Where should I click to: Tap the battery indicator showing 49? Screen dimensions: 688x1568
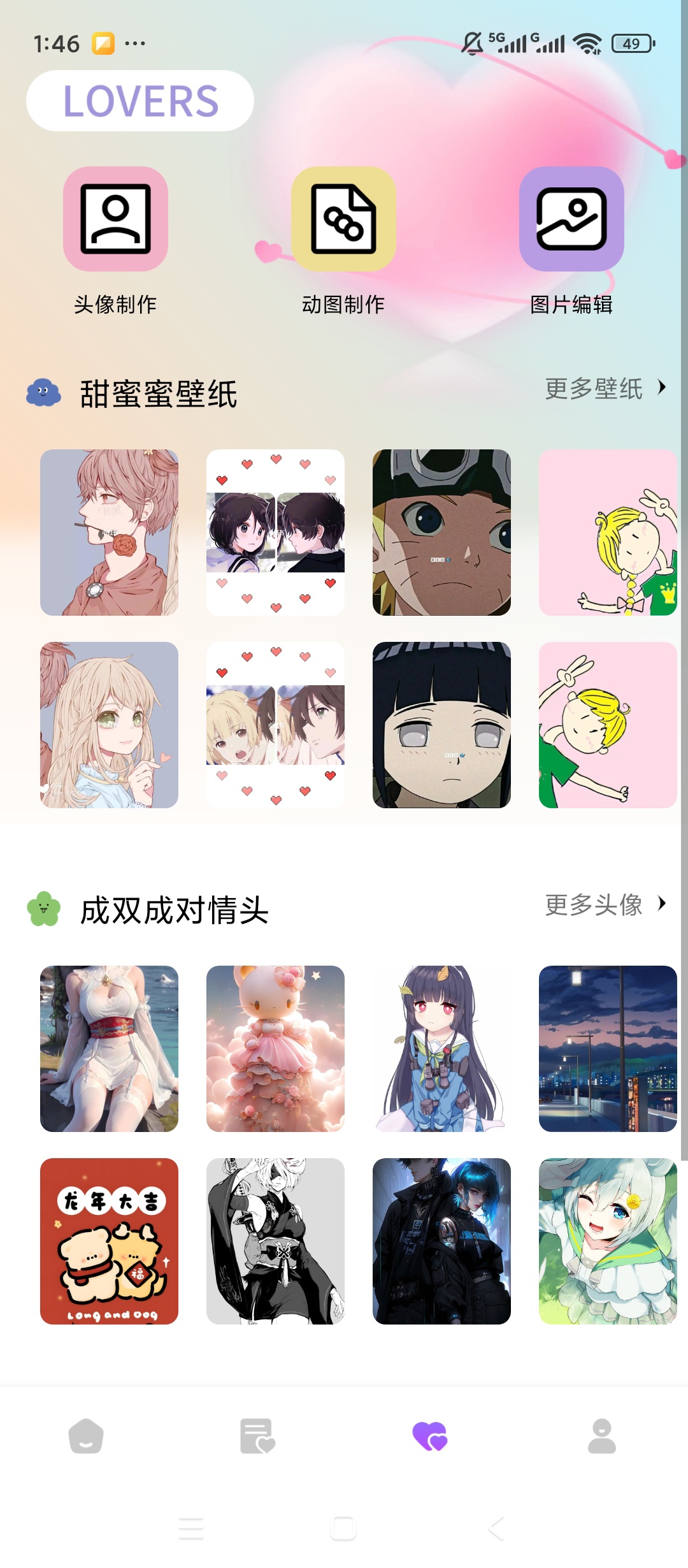point(633,43)
